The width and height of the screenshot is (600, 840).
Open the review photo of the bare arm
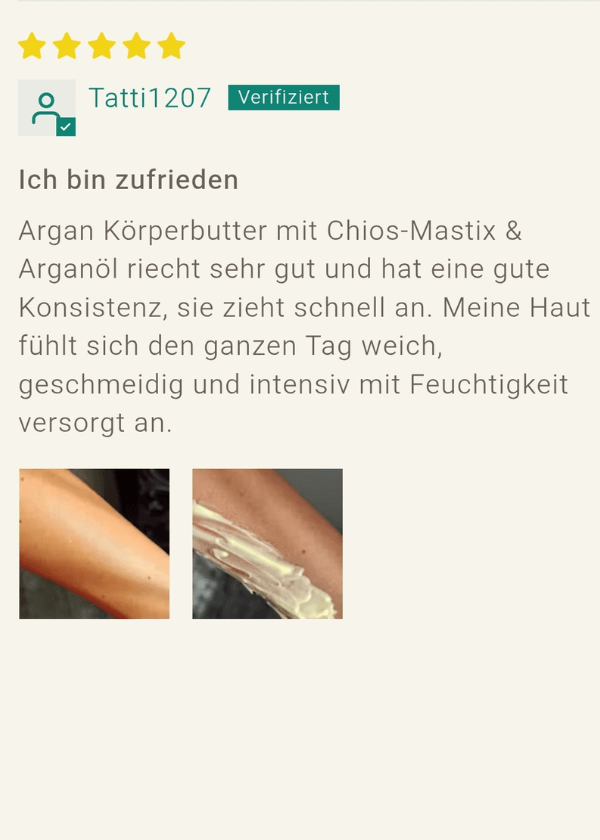pos(94,544)
